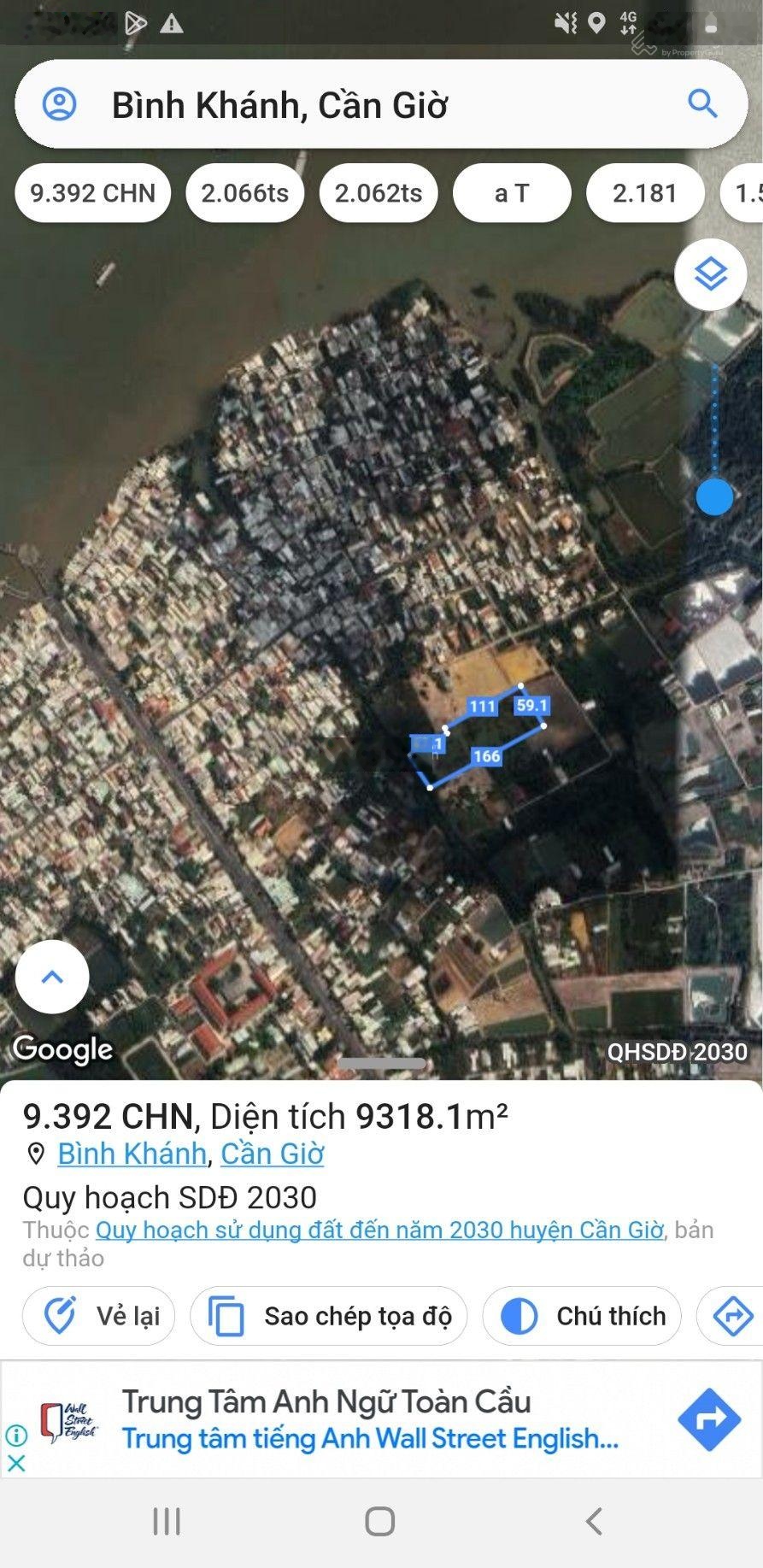Tap the blue opacity slider handle
This screenshot has width=763, height=1568.
coord(714,496)
